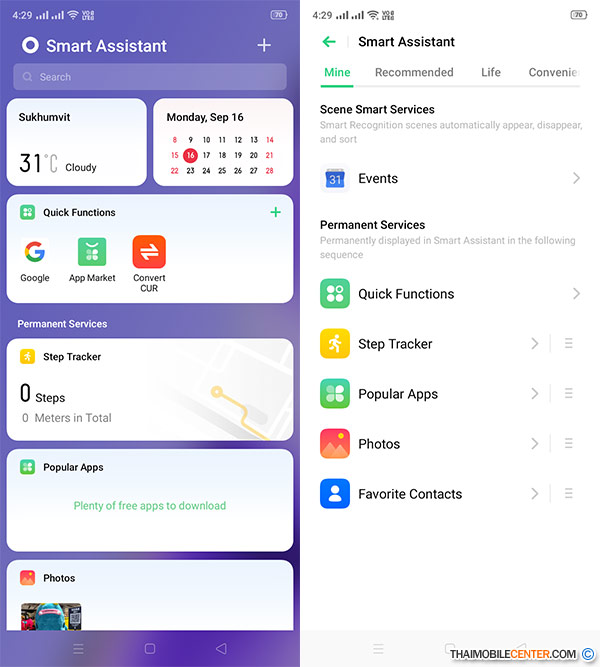
Task: Tap Plenty of free apps to download
Action: tap(150, 506)
